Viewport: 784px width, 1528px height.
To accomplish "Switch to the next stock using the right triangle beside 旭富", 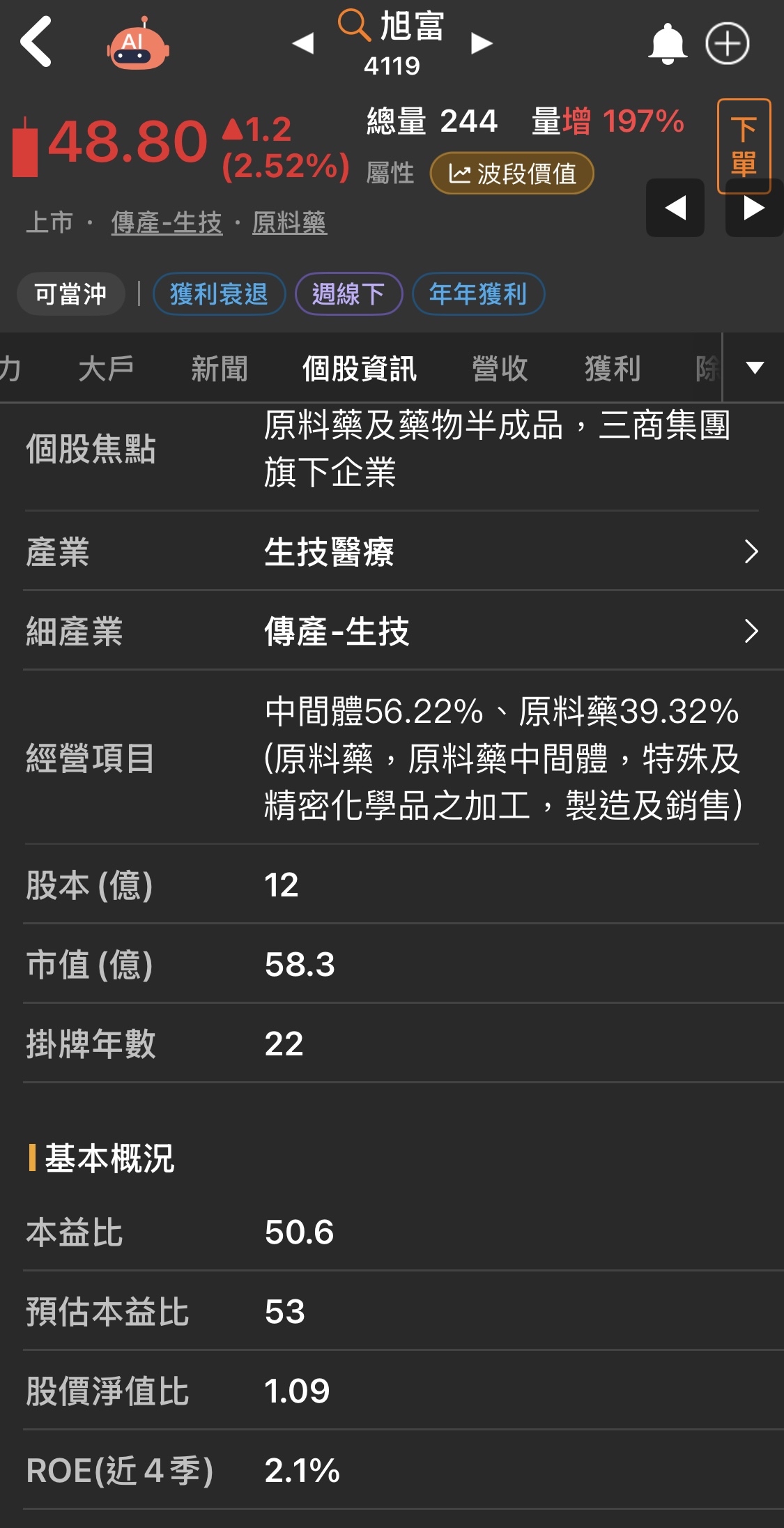I will tap(482, 43).
